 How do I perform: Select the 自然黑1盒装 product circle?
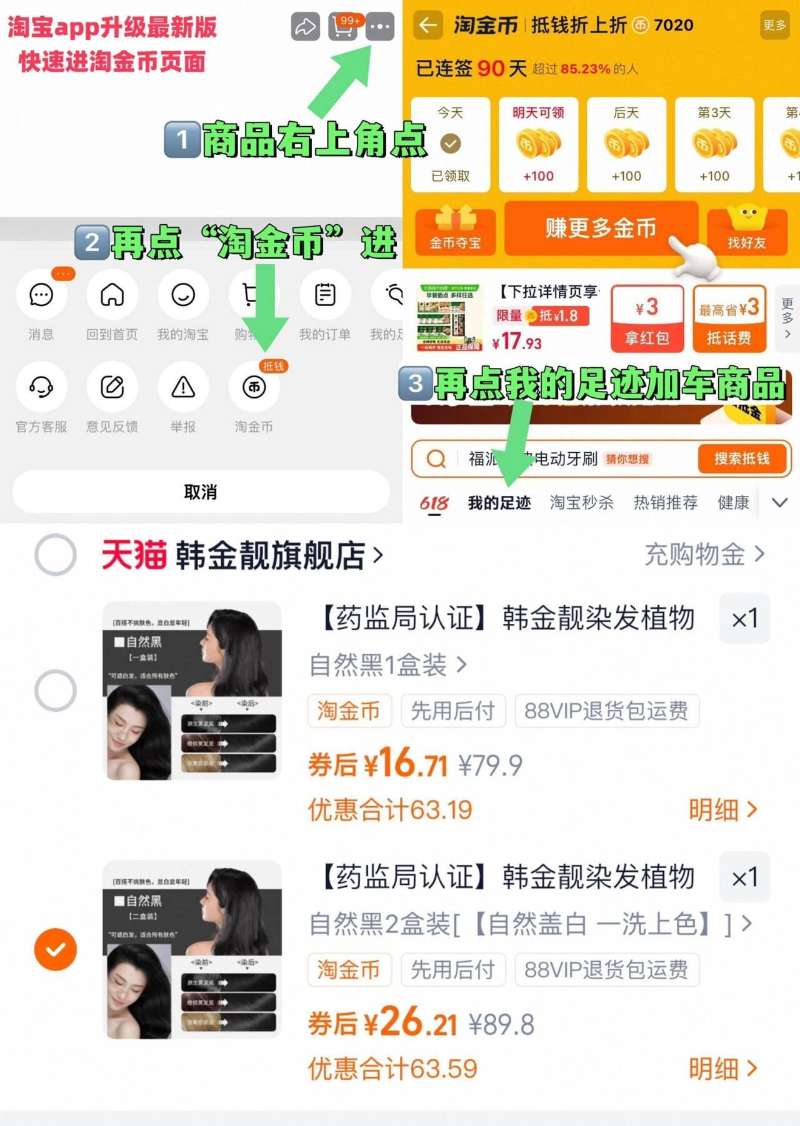tap(55, 692)
